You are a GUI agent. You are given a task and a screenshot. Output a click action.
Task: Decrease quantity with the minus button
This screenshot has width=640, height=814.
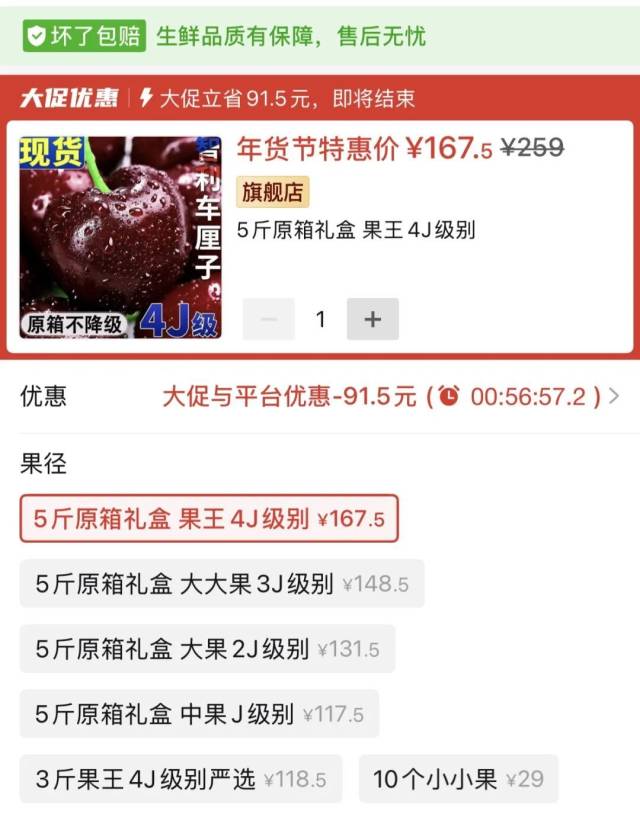[269, 319]
